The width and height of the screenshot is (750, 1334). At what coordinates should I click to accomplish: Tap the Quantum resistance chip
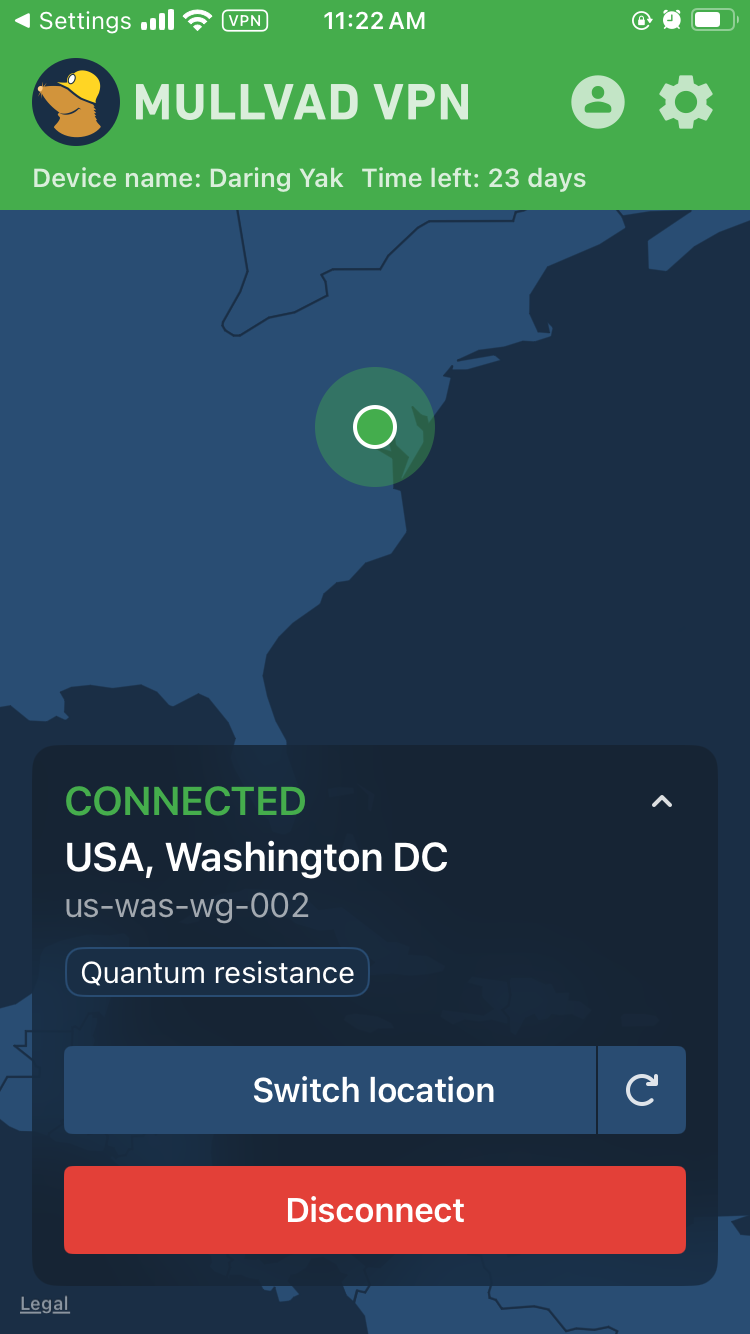(217, 973)
